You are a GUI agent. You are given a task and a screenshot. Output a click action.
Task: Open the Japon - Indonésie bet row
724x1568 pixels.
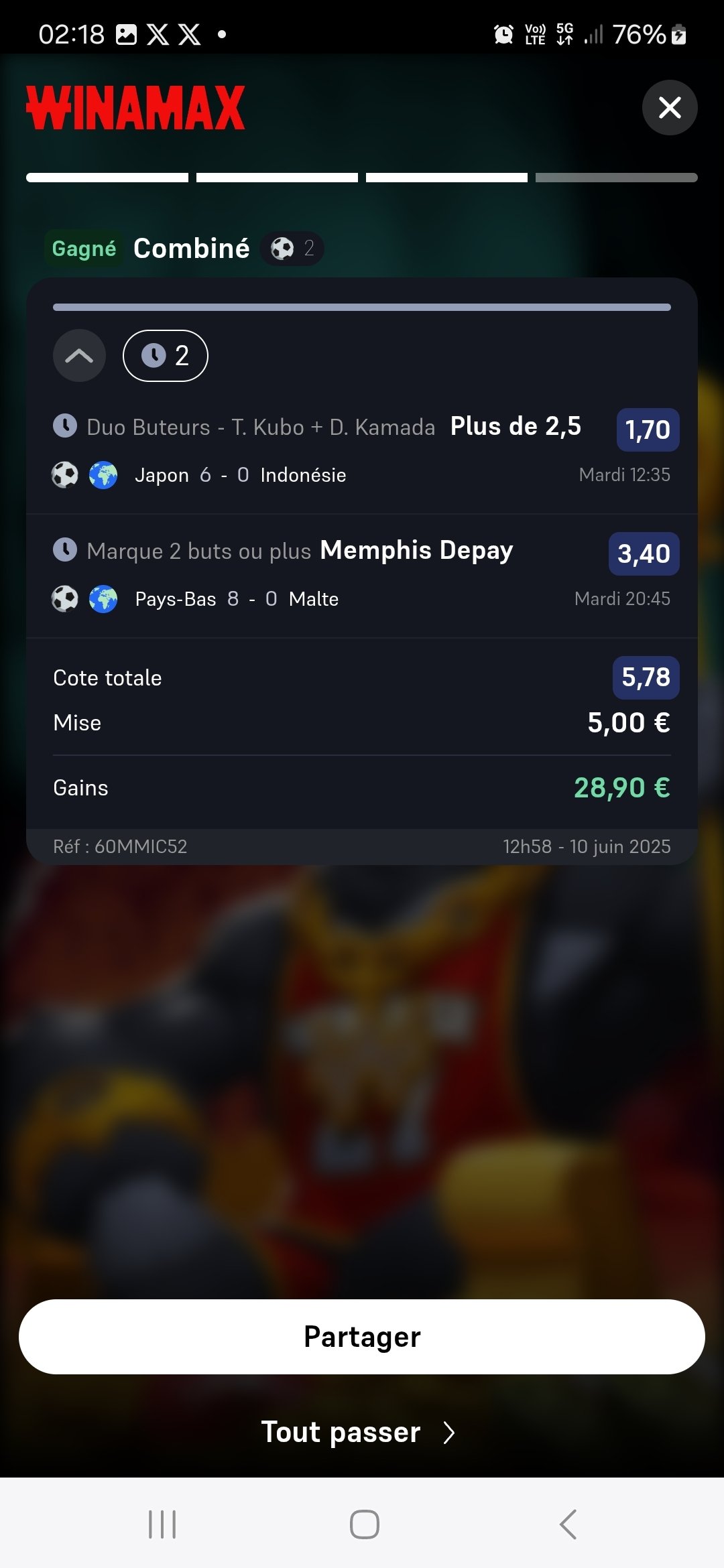pyautogui.click(x=362, y=450)
